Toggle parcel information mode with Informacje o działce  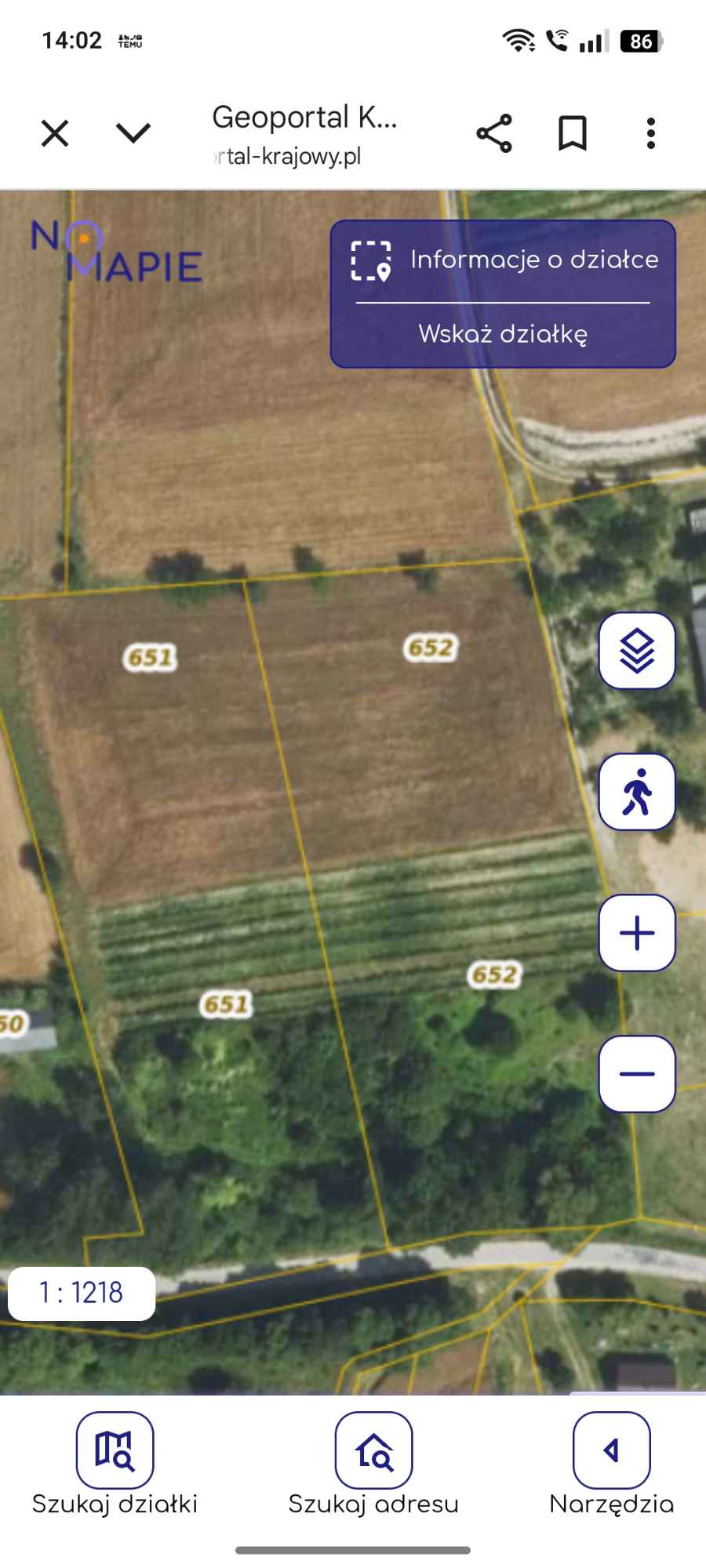[533, 260]
